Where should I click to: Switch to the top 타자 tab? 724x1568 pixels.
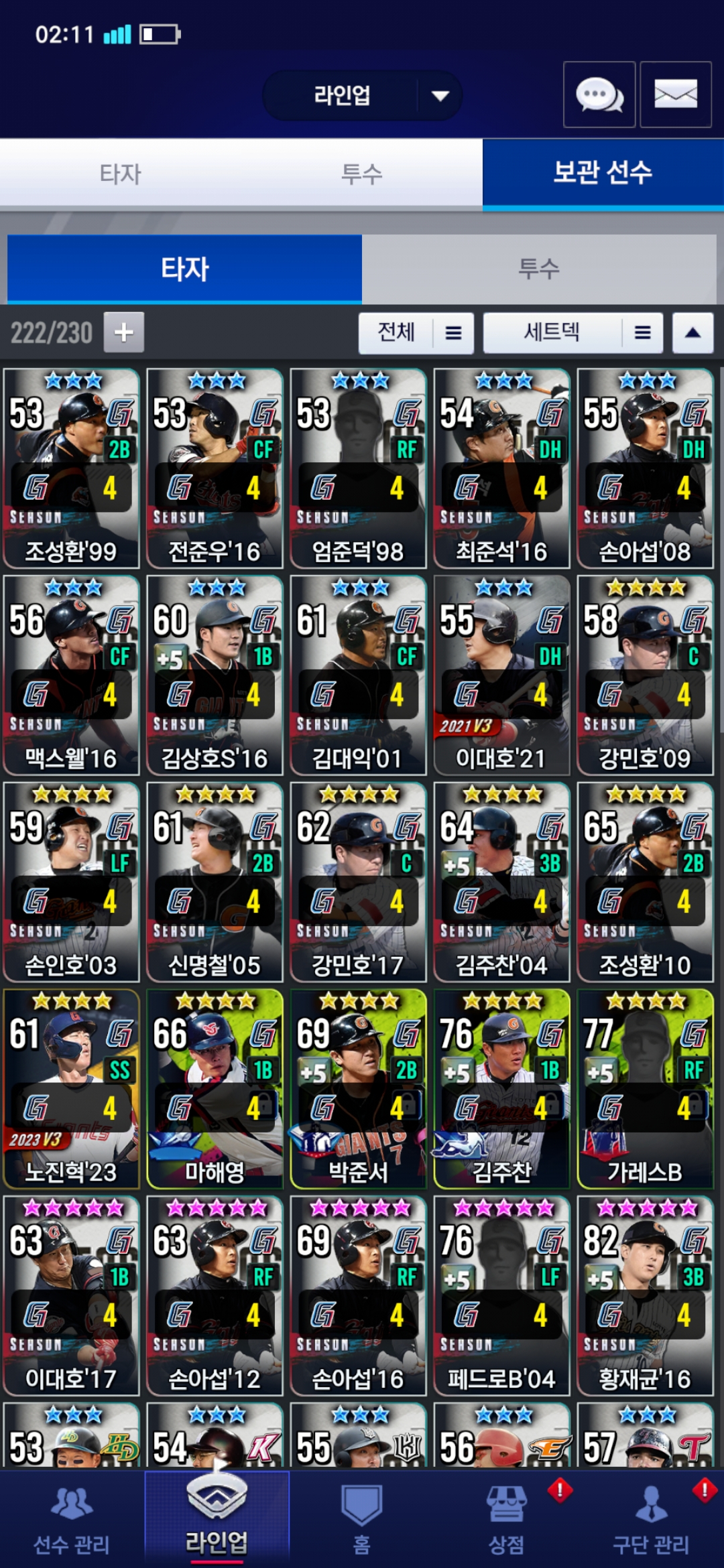121,174
